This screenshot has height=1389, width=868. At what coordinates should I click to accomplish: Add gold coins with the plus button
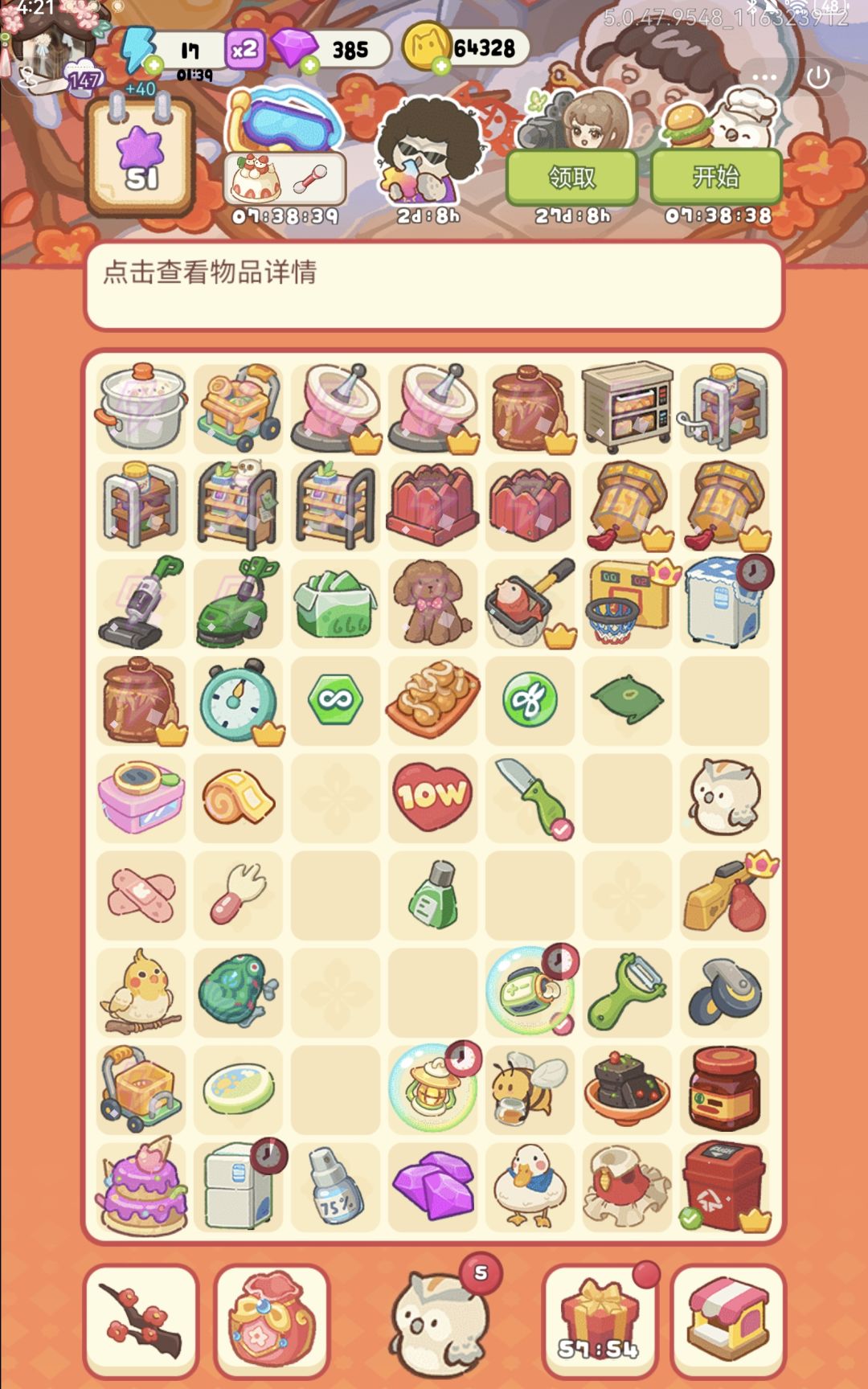440,65
